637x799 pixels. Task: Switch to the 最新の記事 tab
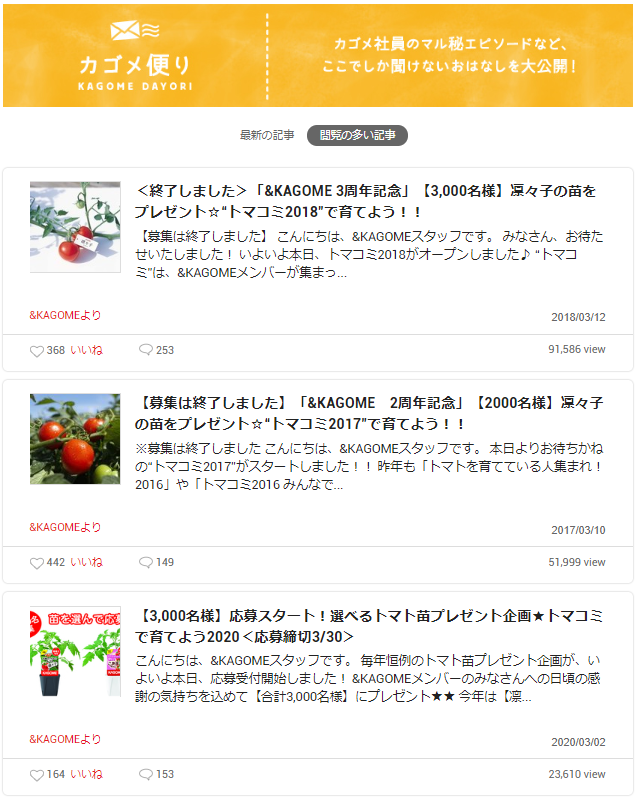point(267,135)
